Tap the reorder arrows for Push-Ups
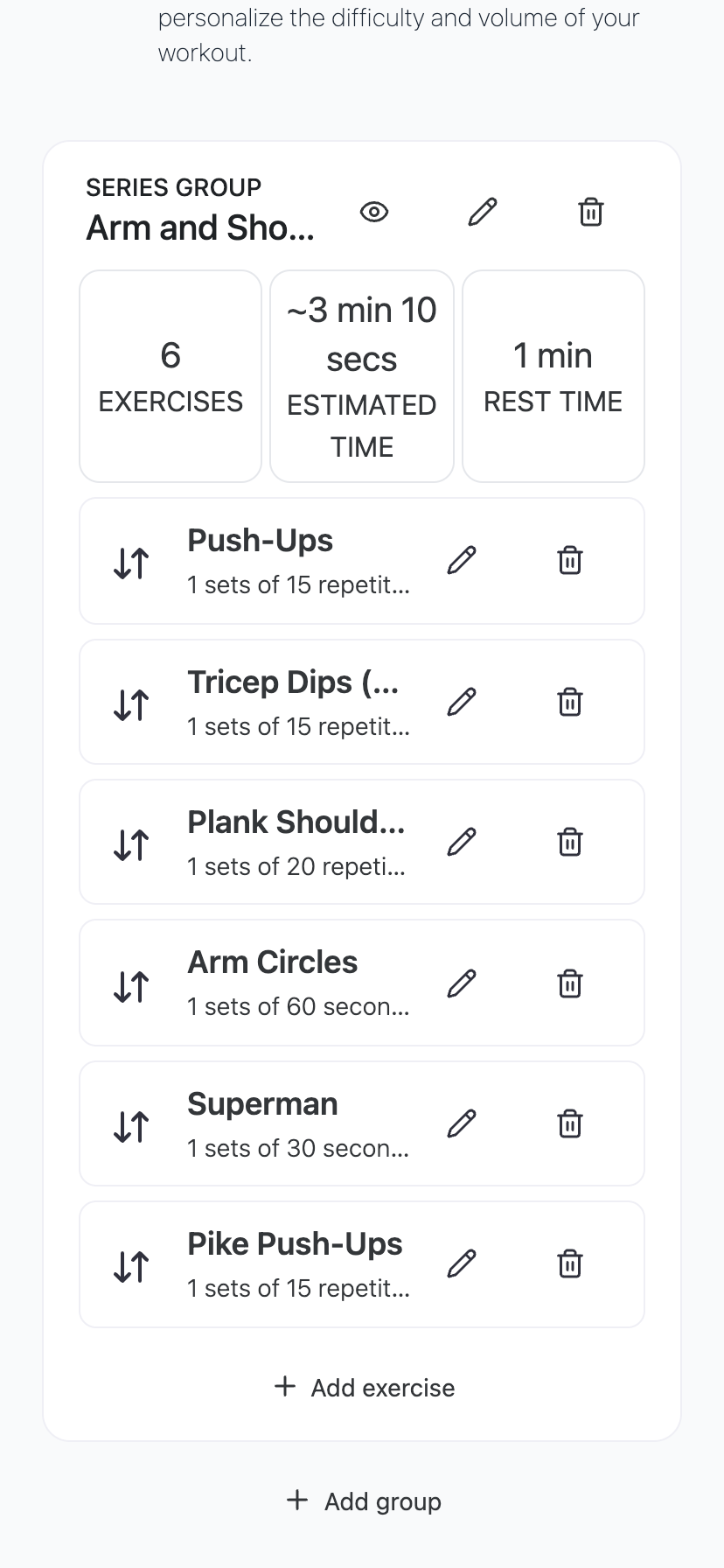Viewport: 724px width, 1568px height. pyautogui.click(x=131, y=563)
